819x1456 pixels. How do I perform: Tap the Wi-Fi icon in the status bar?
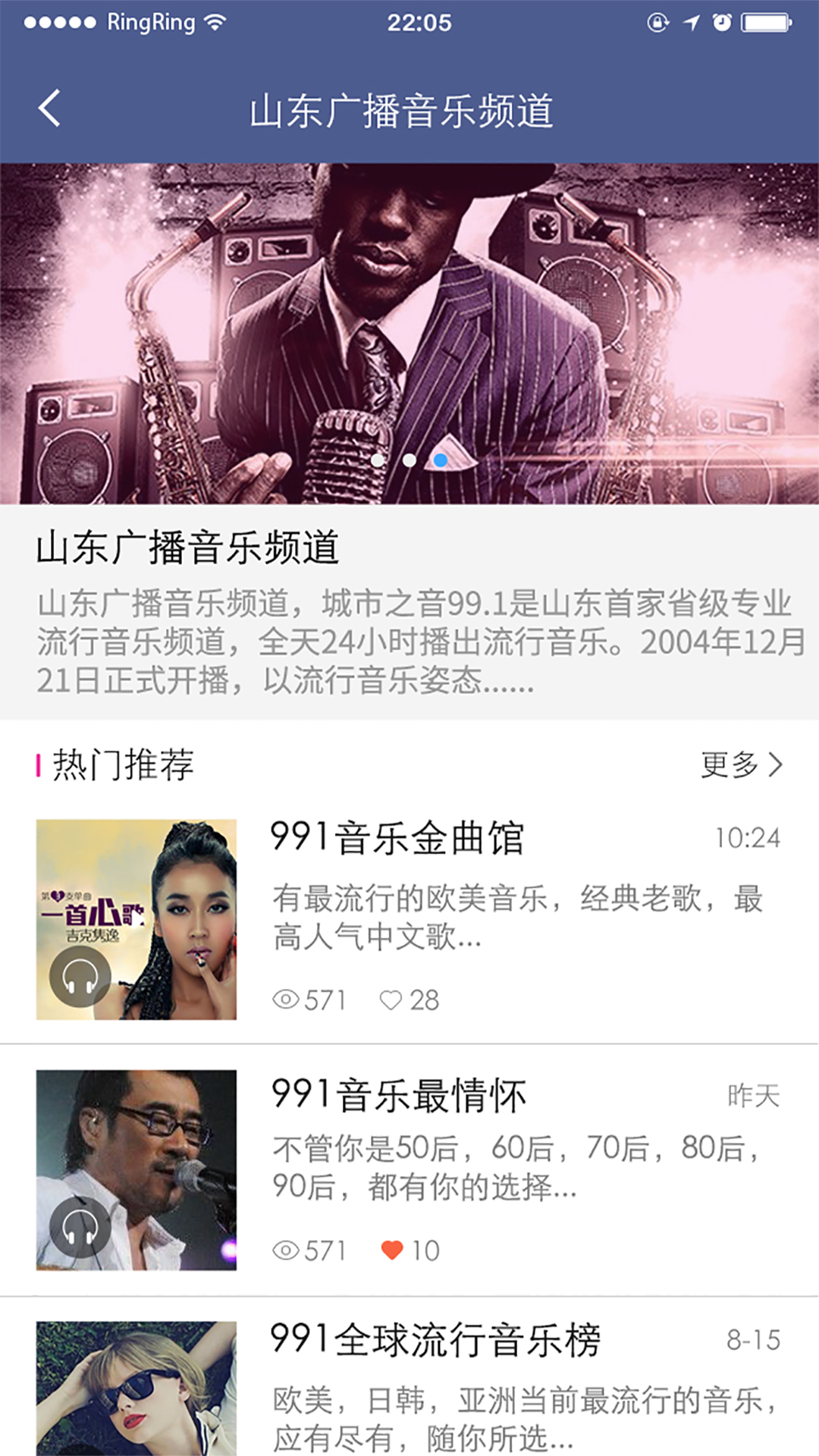coord(215,22)
